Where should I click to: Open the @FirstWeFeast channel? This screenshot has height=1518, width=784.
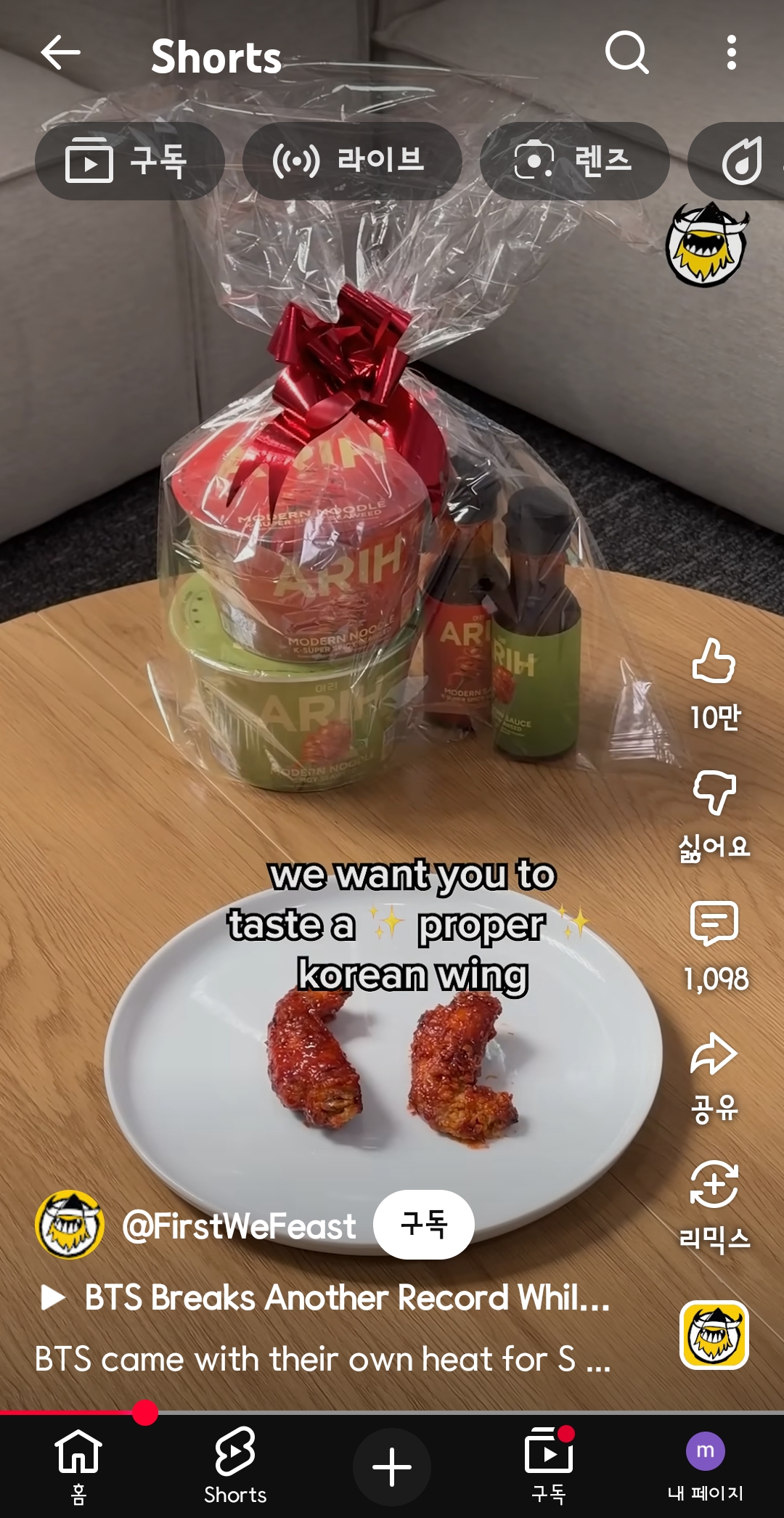click(x=239, y=1225)
